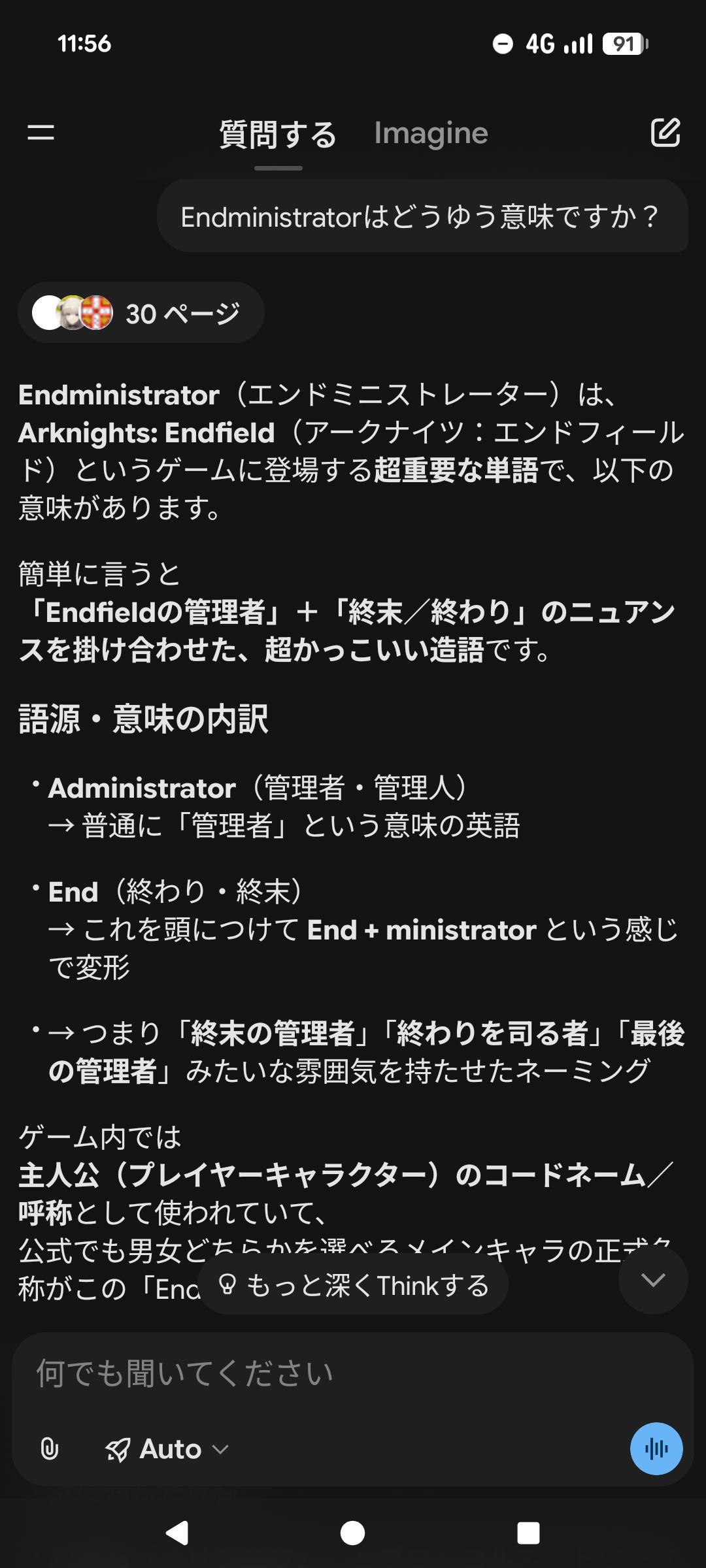This screenshot has width=706, height=1568.
Task: Attach a file with paperclip icon
Action: [x=50, y=1448]
